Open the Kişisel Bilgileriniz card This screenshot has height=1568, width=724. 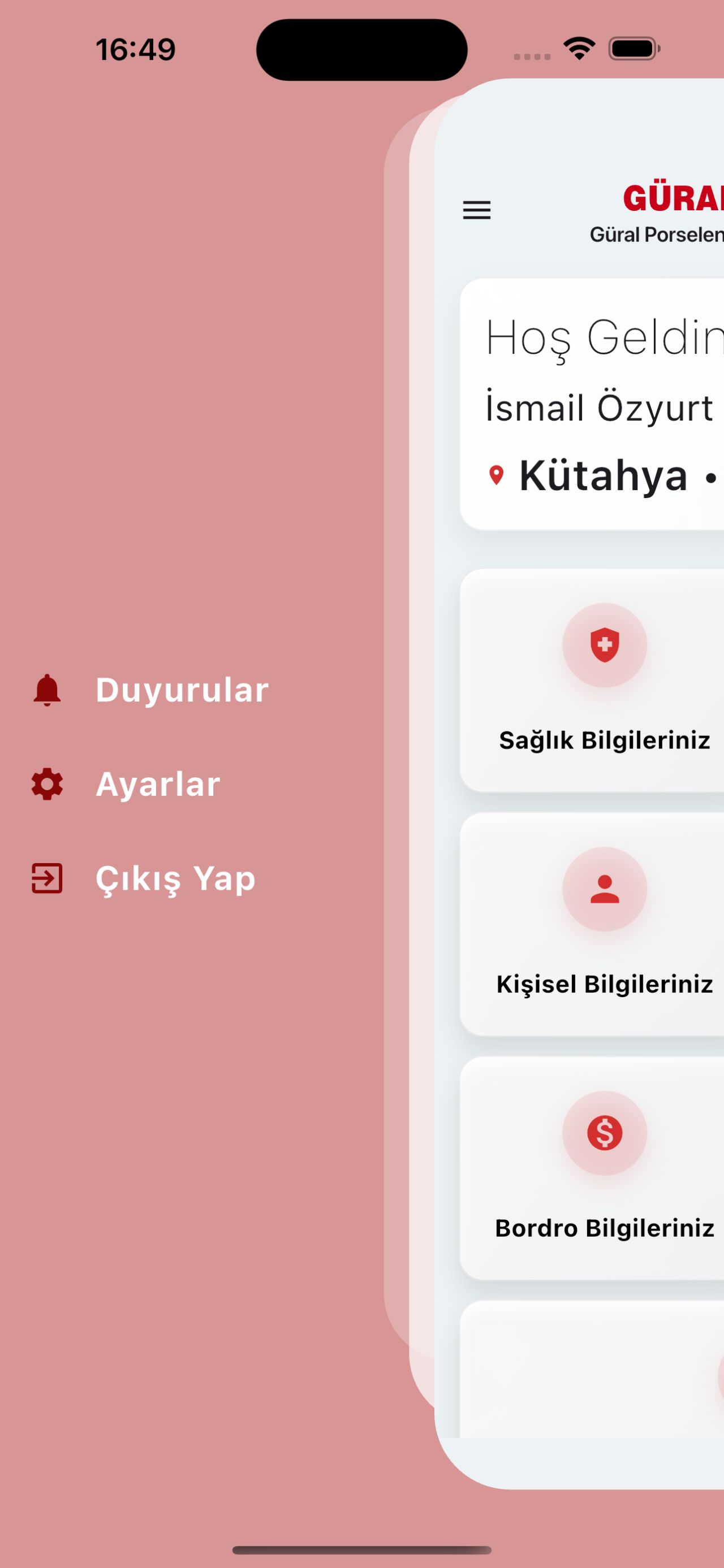592,924
